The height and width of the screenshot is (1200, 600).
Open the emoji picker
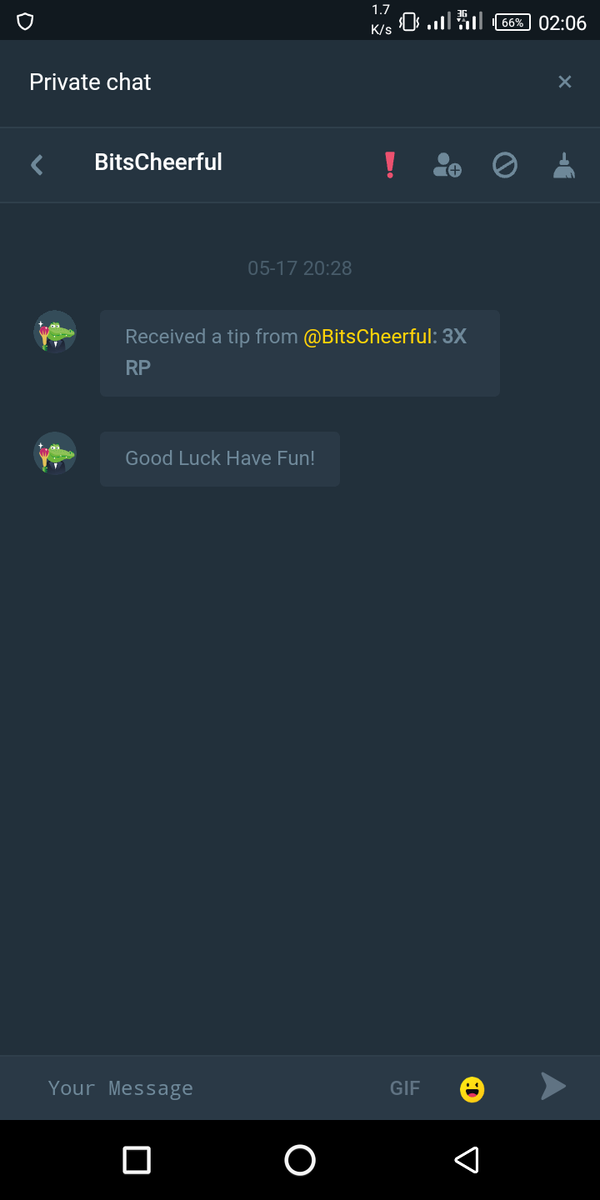[472, 1089]
